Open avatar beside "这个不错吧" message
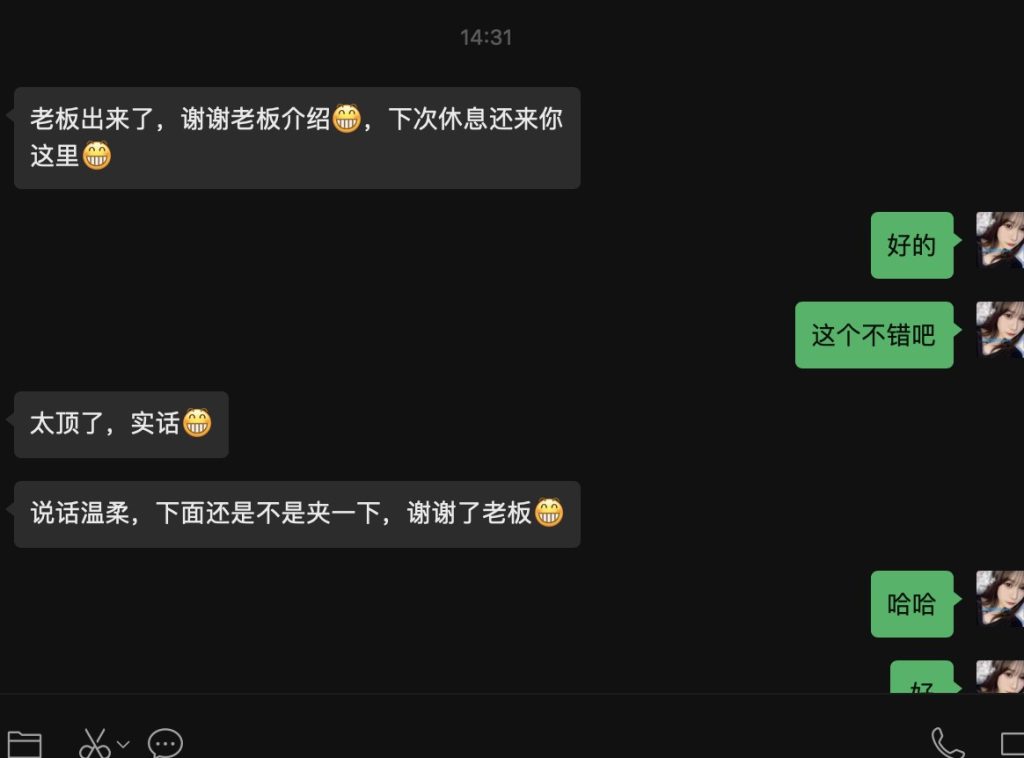The image size is (1024, 758). [x=999, y=330]
